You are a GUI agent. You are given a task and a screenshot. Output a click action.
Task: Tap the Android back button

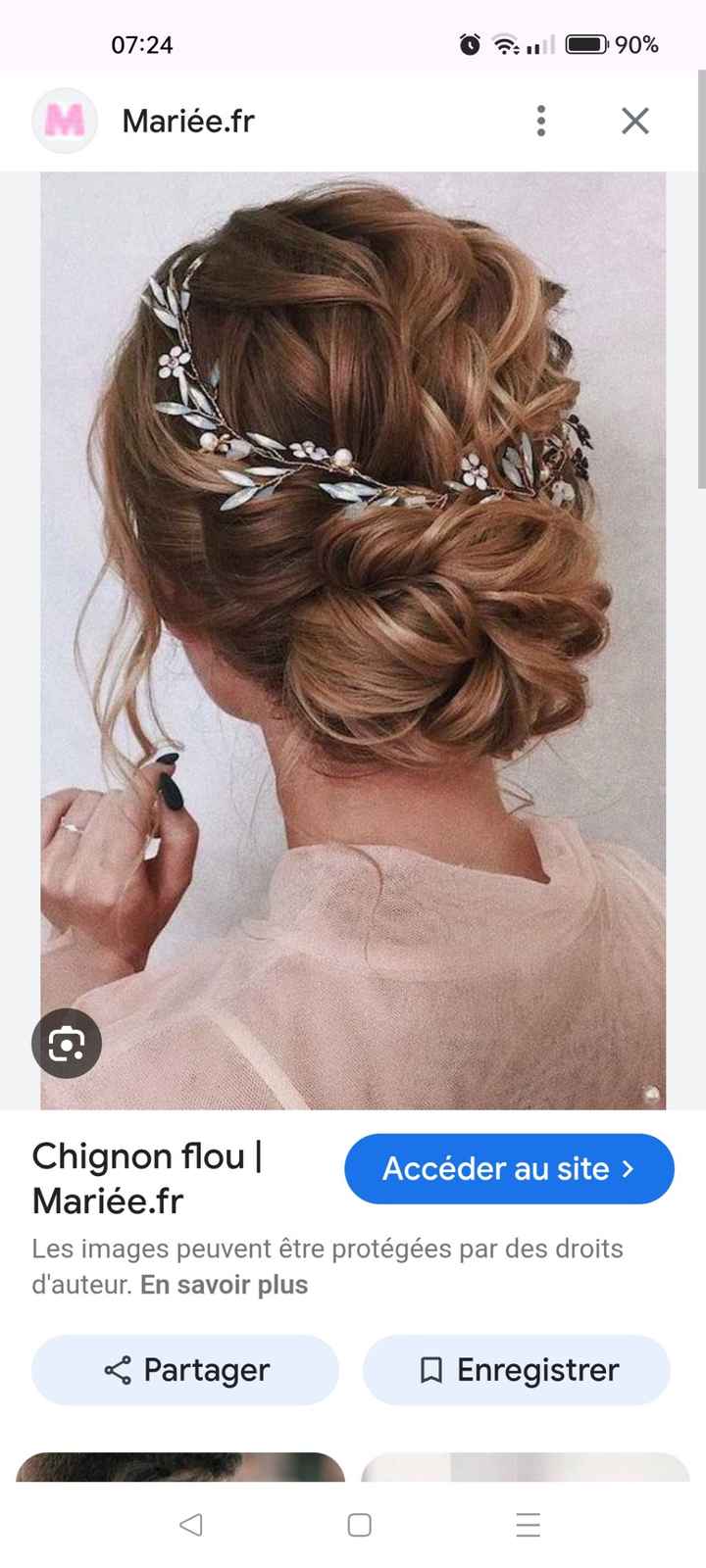click(190, 1525)
